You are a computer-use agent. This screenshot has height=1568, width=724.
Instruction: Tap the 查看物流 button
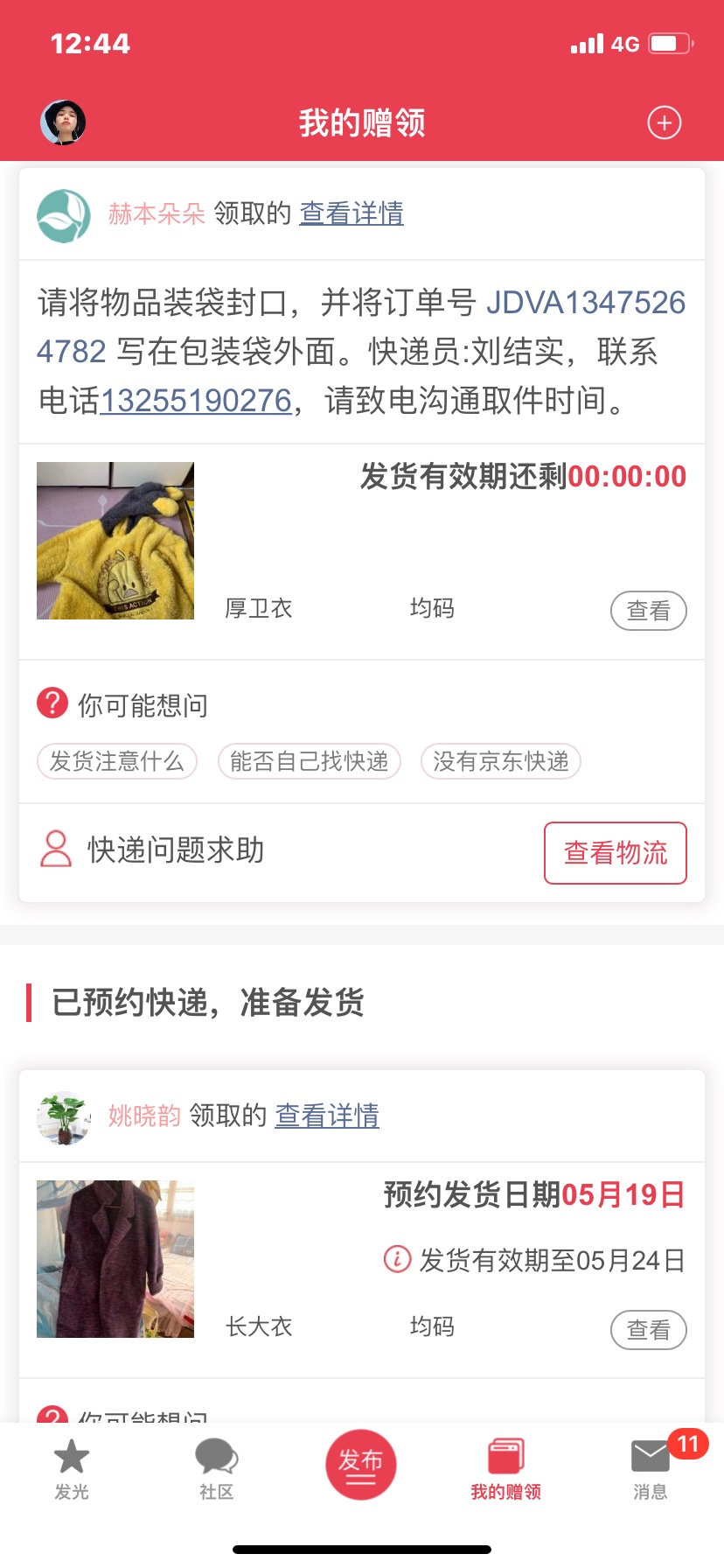(616, 853)
